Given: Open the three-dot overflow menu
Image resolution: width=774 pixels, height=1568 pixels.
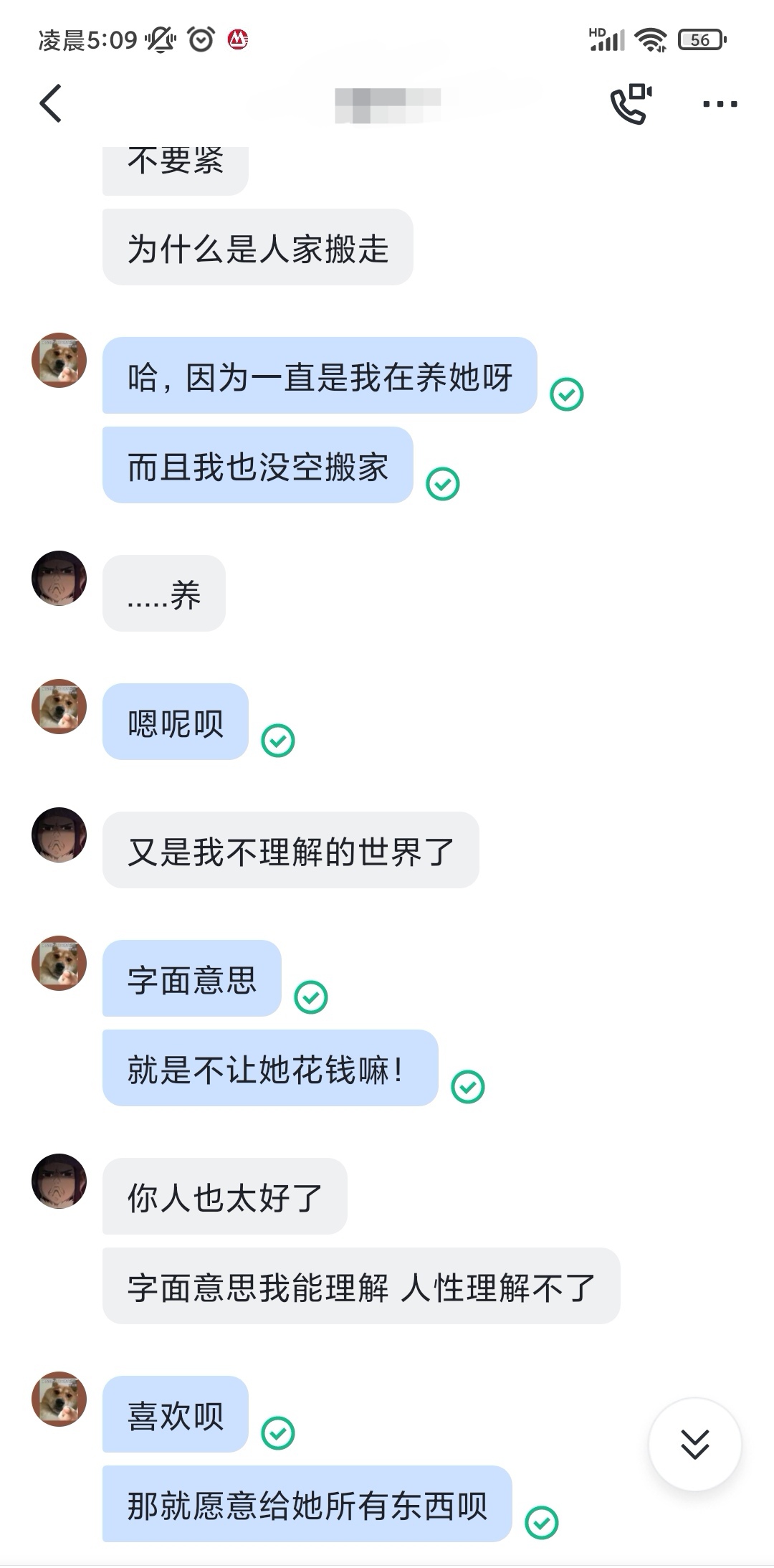Looking at the screenshot, I should pyautogui.click(x=720, y=104).
